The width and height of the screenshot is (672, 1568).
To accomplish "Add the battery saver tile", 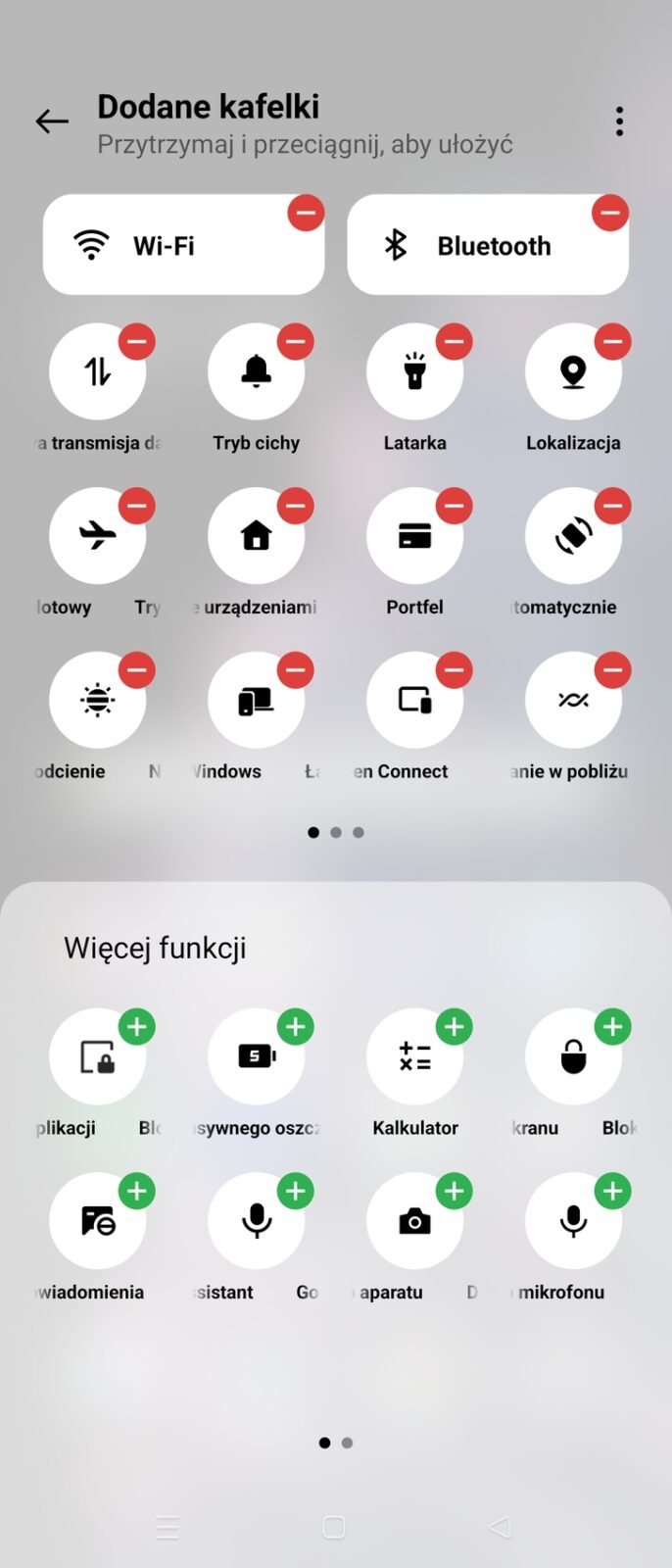I will click(295, 1027).
